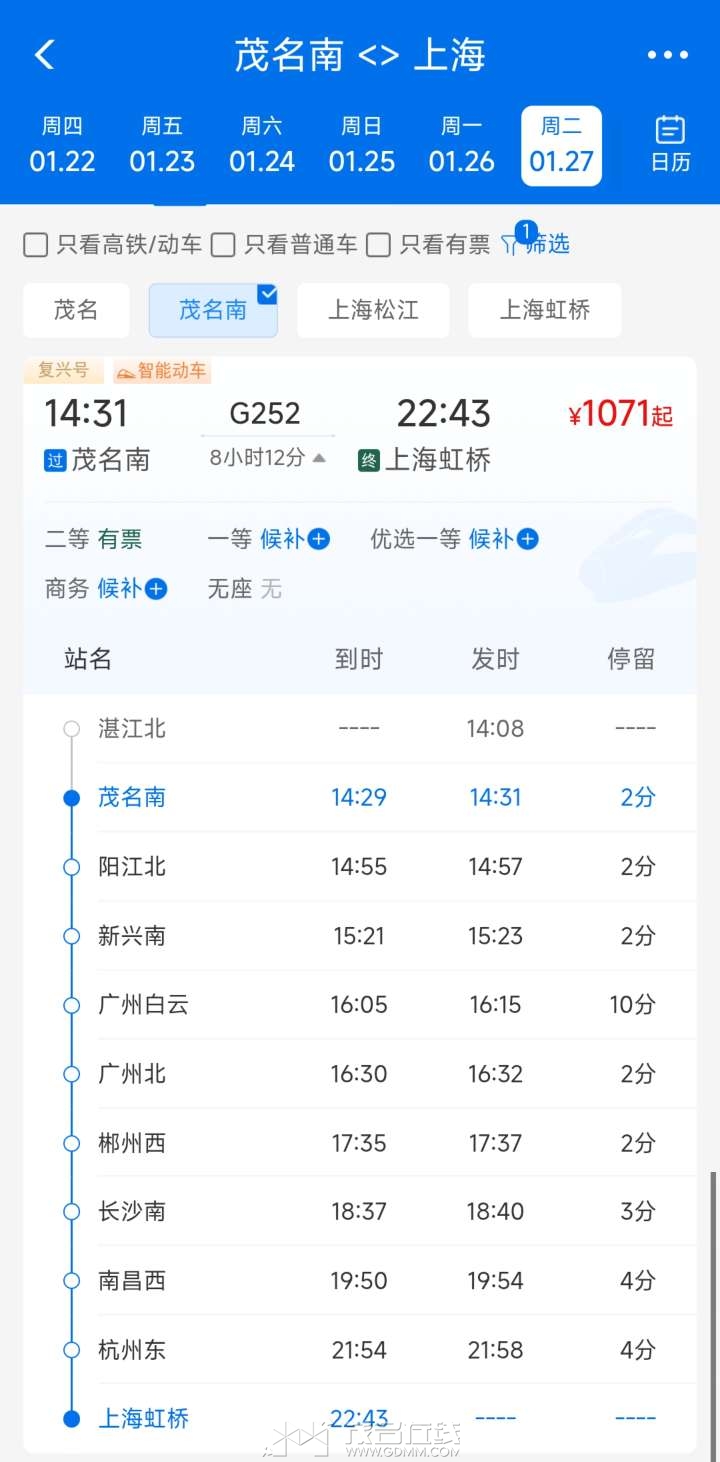Join the 商务 seat waitlist
720x1462 pixels.
pos(155,589)
